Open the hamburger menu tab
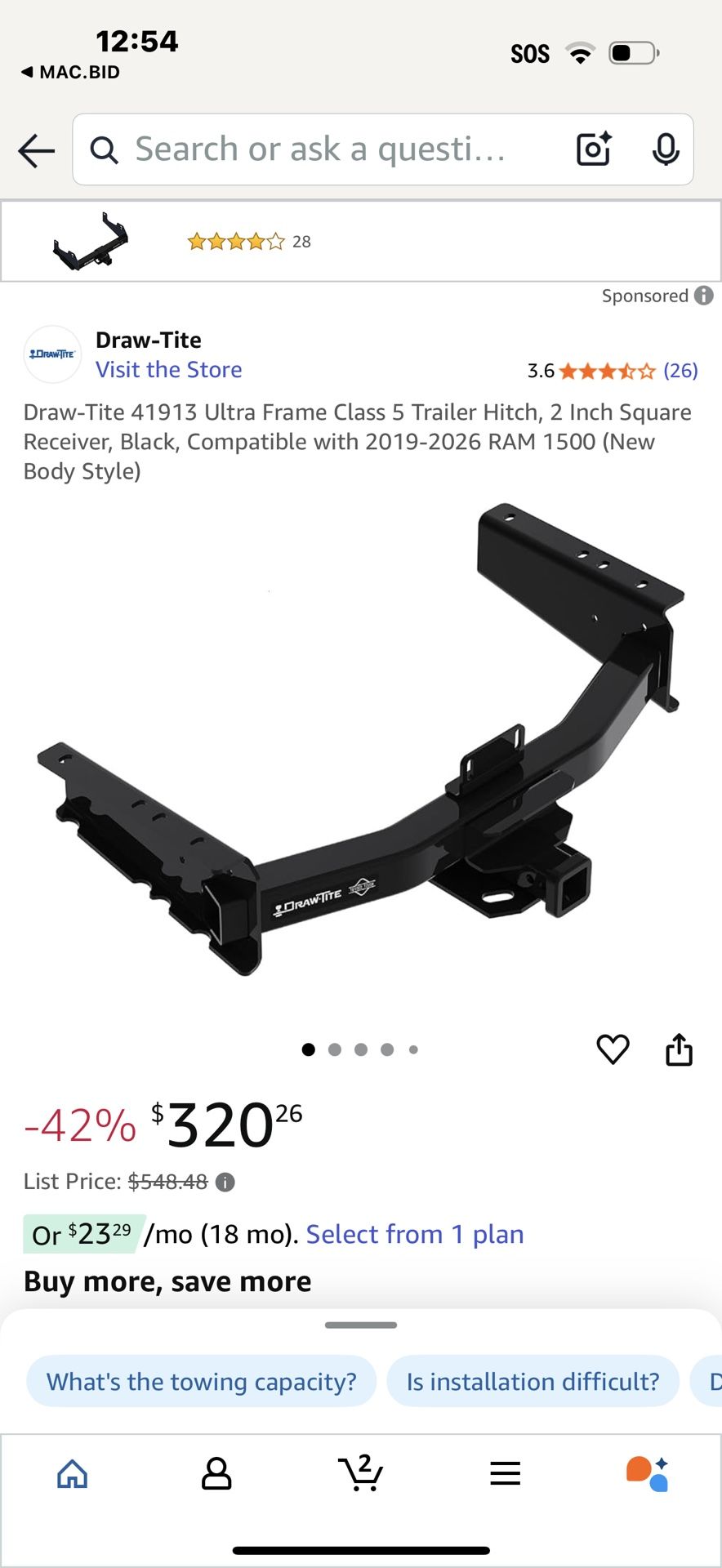This screenshot has width=722, height=1568. coord(505,1474)
